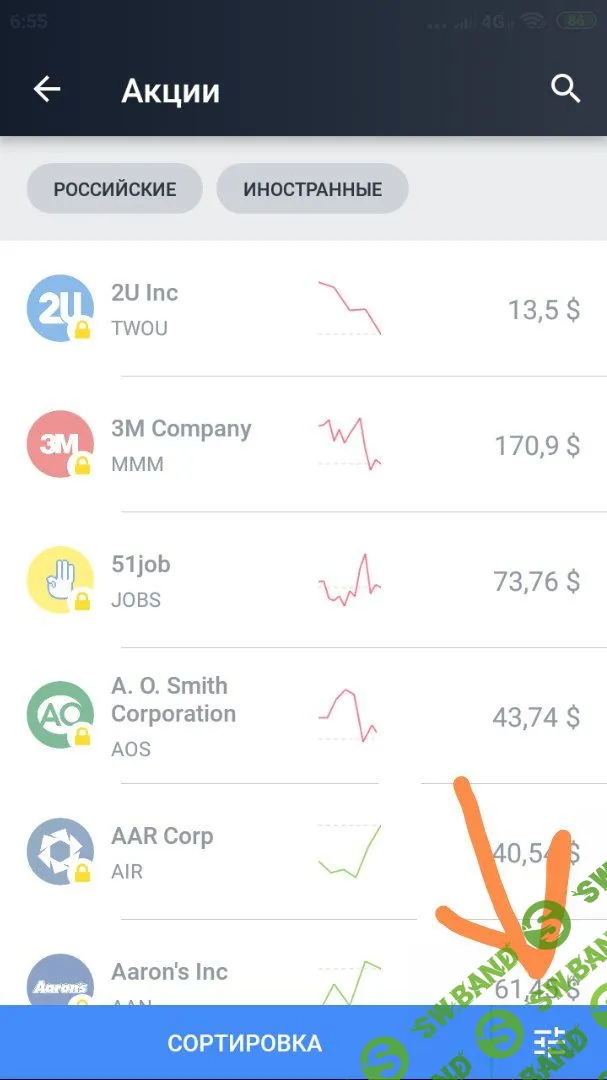
Task: Open the filter sliders icon
Action: point(549,1043)
